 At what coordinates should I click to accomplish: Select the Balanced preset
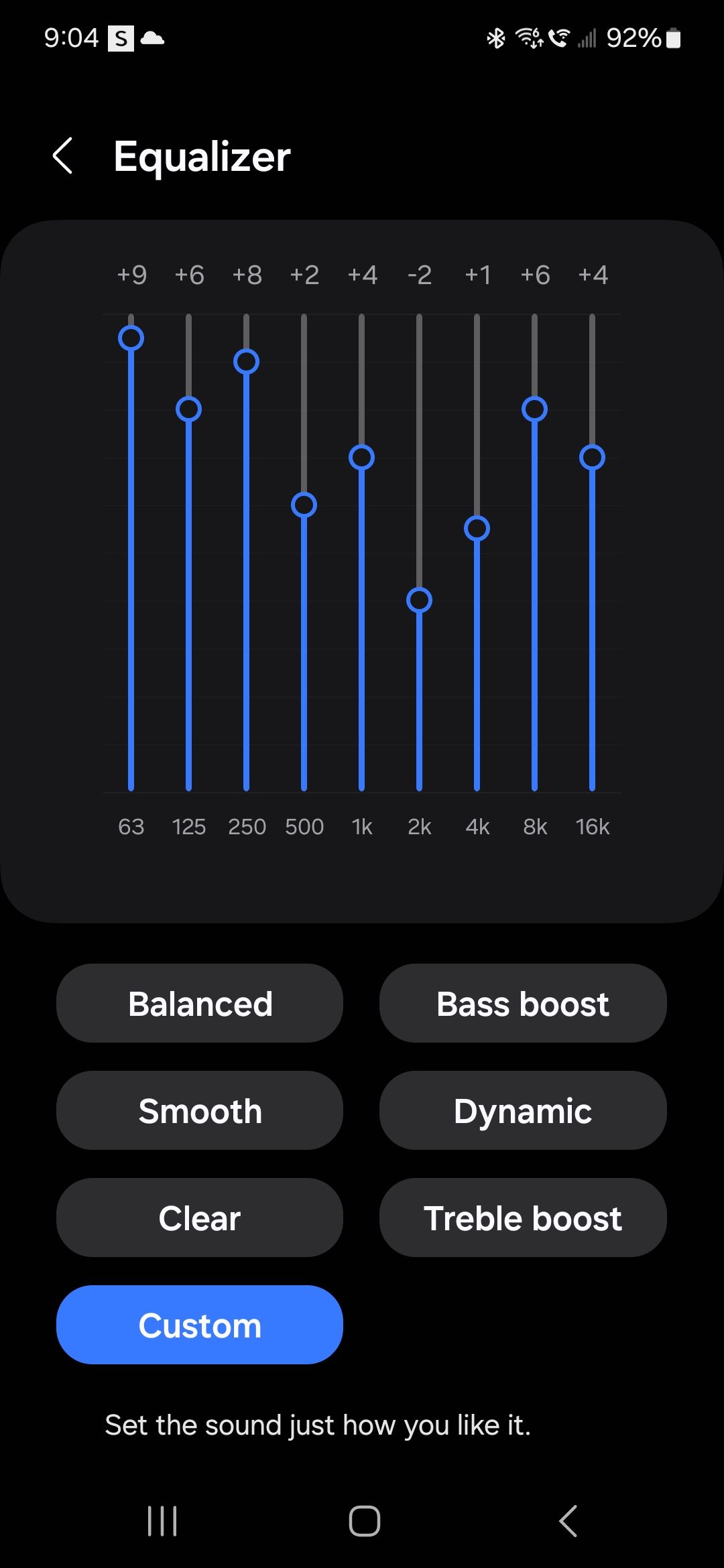point(200,1003)
